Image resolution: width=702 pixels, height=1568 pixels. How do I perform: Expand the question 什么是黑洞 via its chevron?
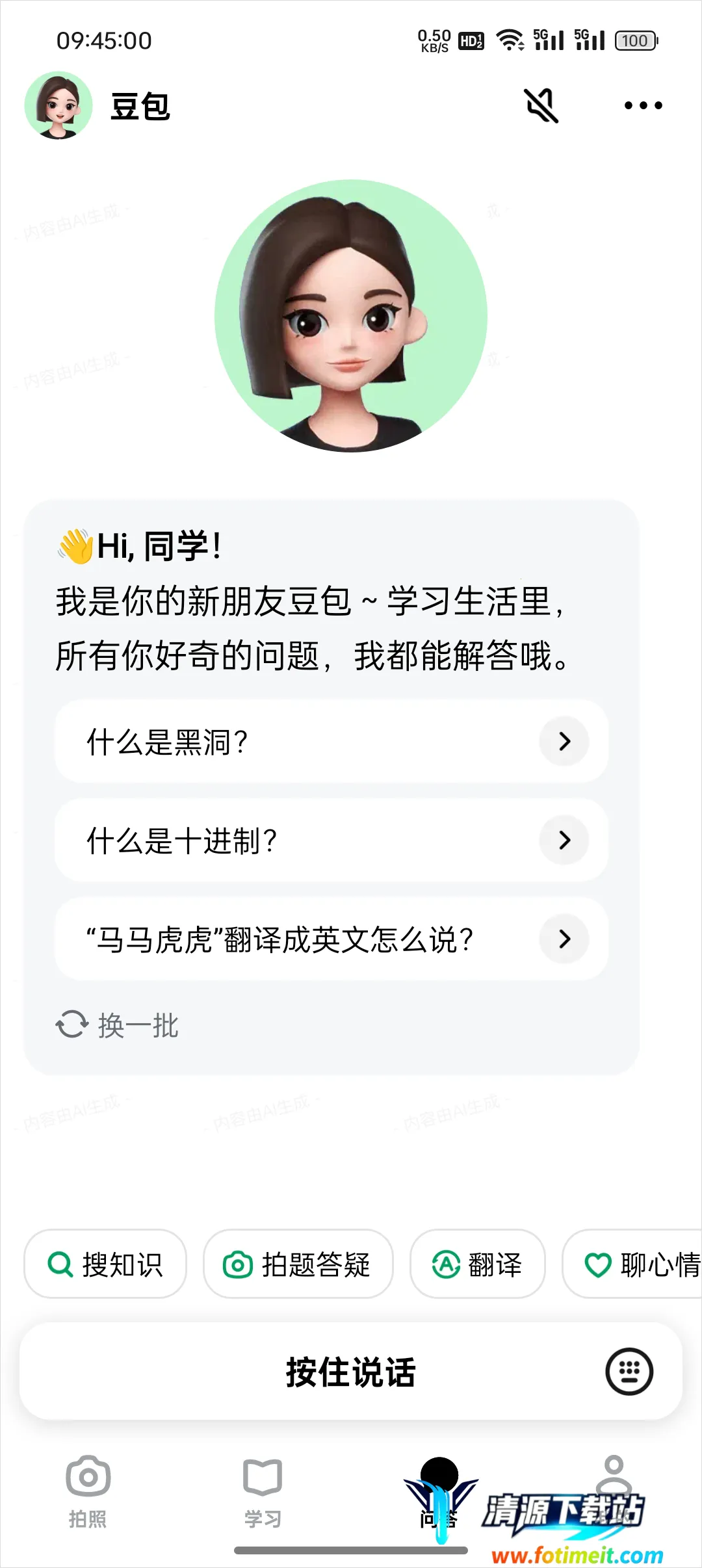[563, 742]
